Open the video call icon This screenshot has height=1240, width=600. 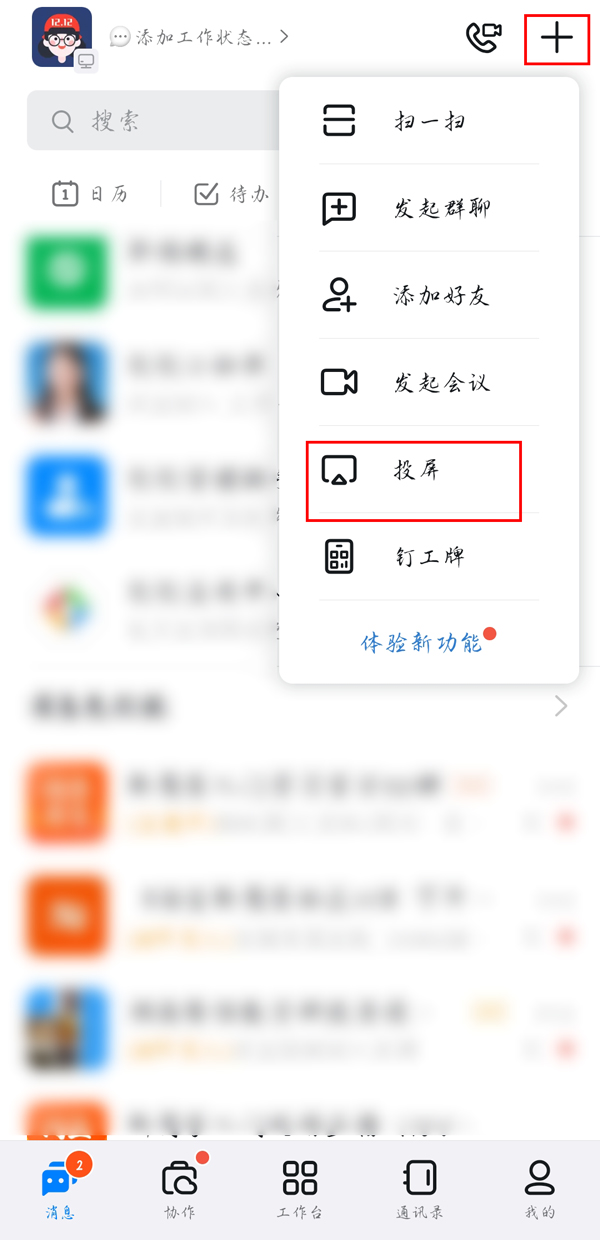pyautogui.click(x=483, y=38)
